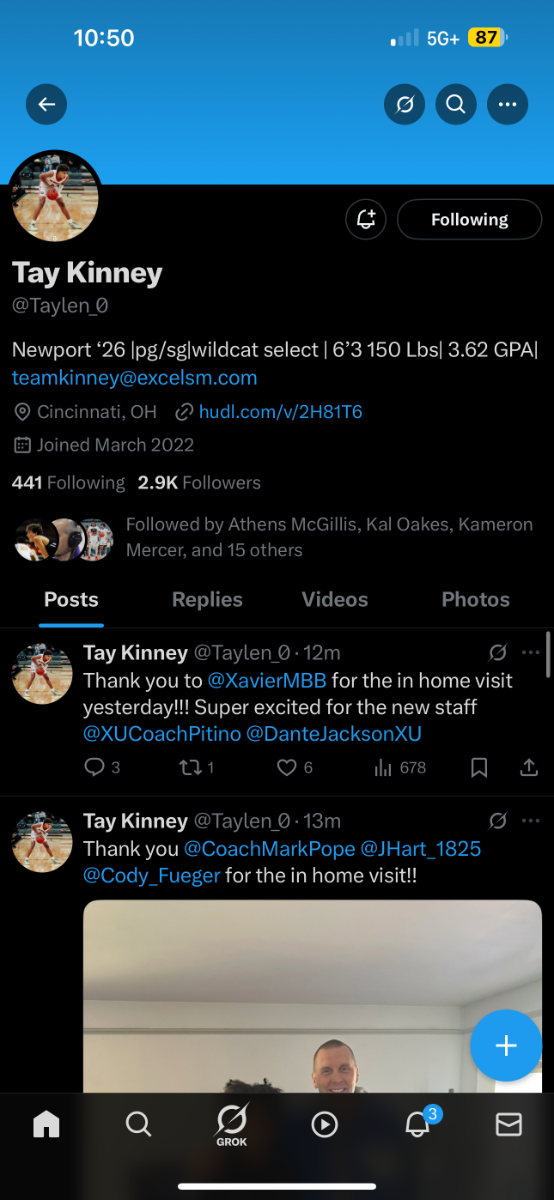The height and width of the screenshot is (1200, 554).
Task: Repost the @XavierMBB in home visit post
Action: pos(197,768)
